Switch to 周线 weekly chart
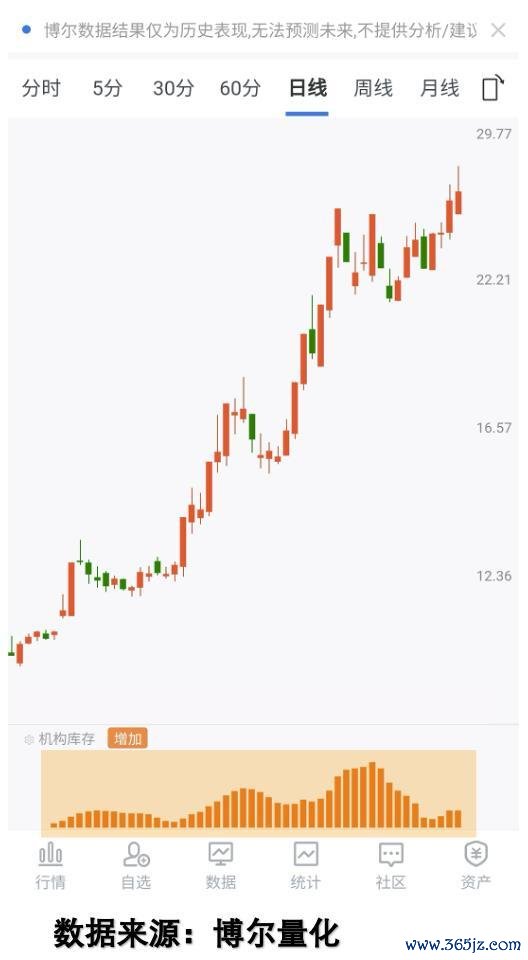Image resolution: width=528 pixels, height=960 pixels. coord(373,88)
